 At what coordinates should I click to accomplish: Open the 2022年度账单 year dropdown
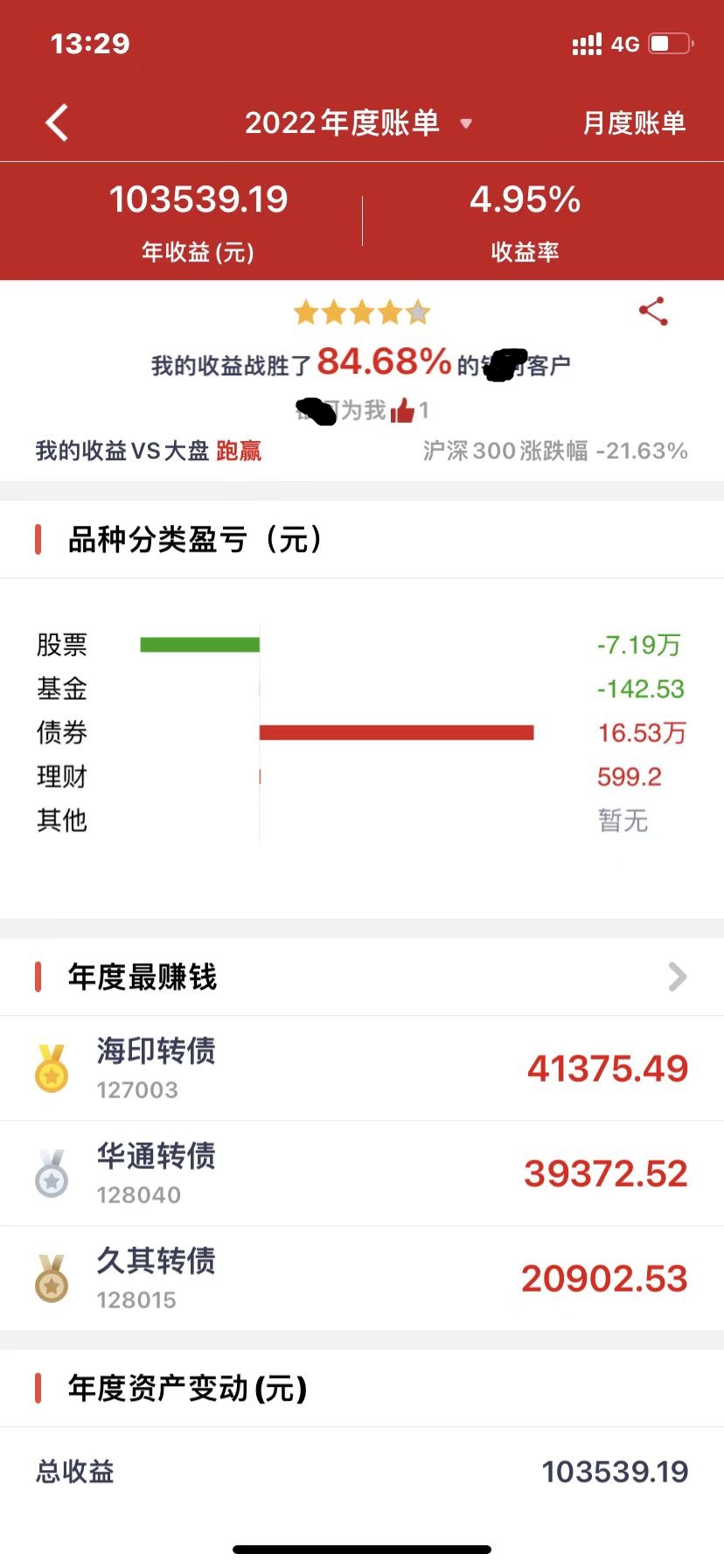coord(359,123)
